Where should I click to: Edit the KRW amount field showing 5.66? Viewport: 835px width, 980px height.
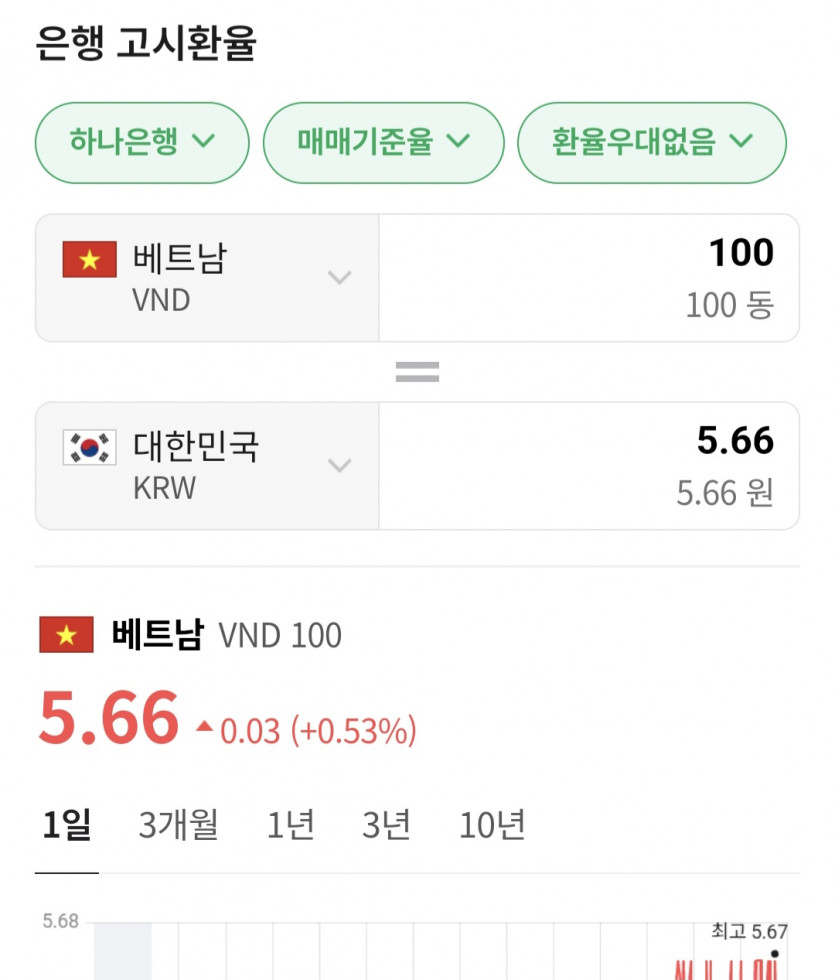[588, 466]
